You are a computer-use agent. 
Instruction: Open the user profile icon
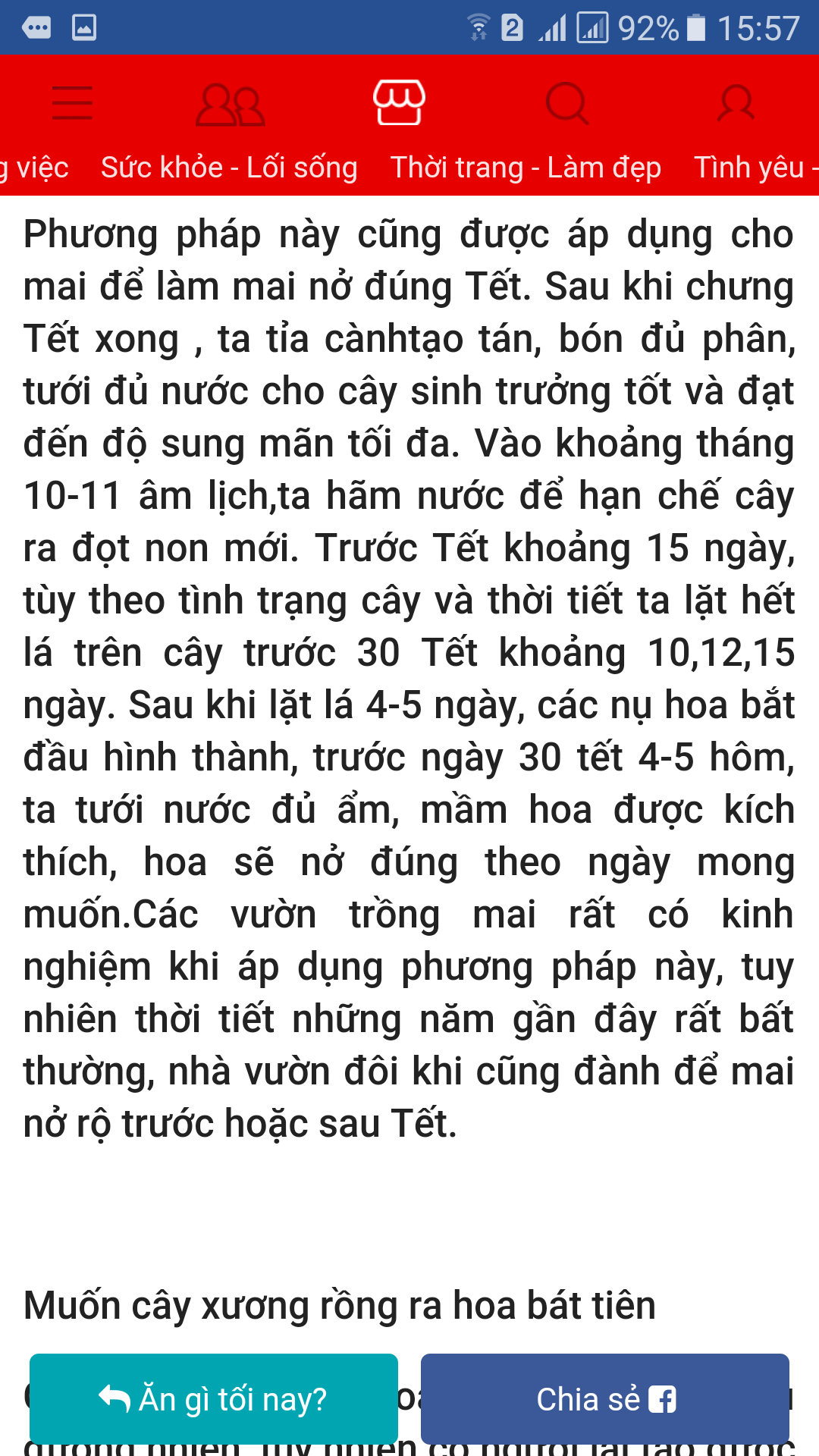(x=736, y=103)
